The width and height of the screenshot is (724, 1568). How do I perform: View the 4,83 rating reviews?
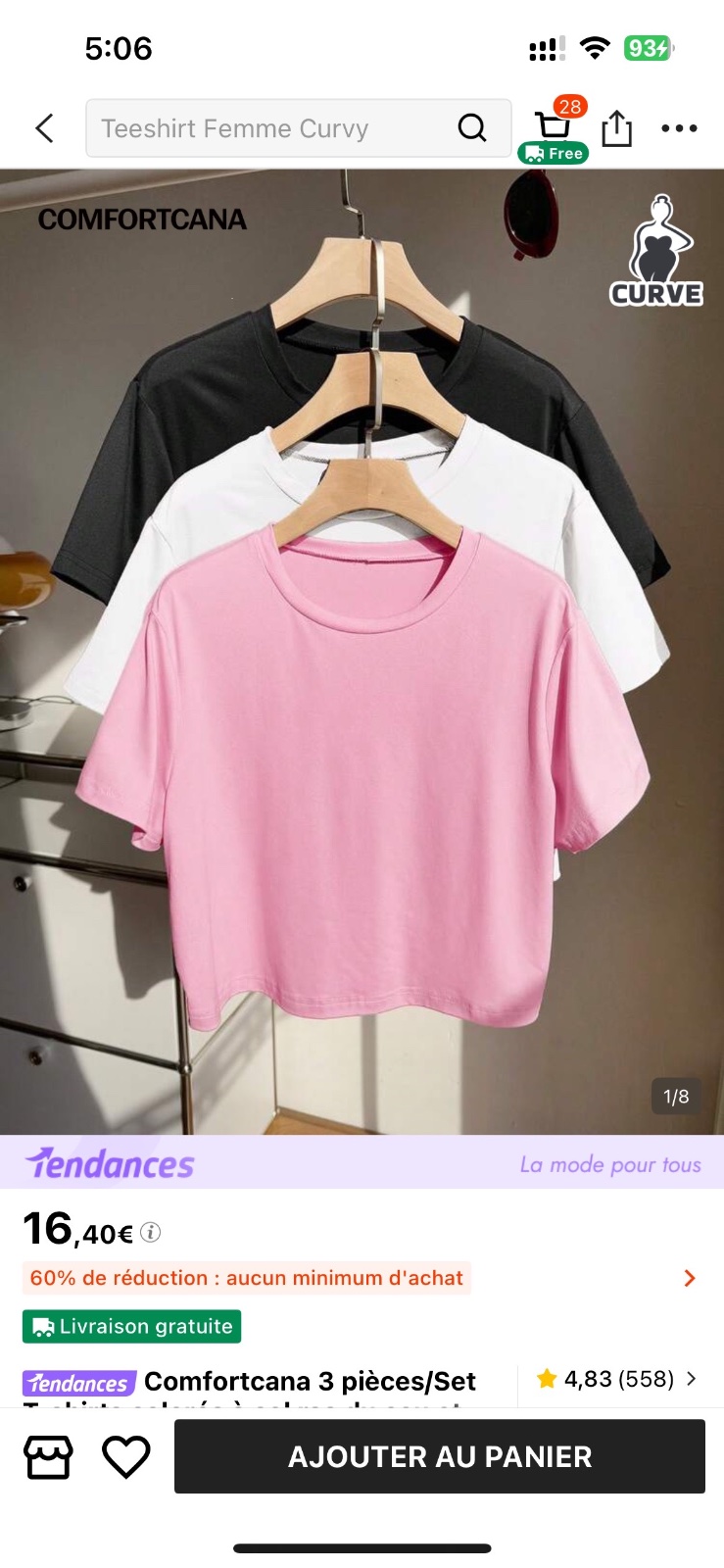617,1379
